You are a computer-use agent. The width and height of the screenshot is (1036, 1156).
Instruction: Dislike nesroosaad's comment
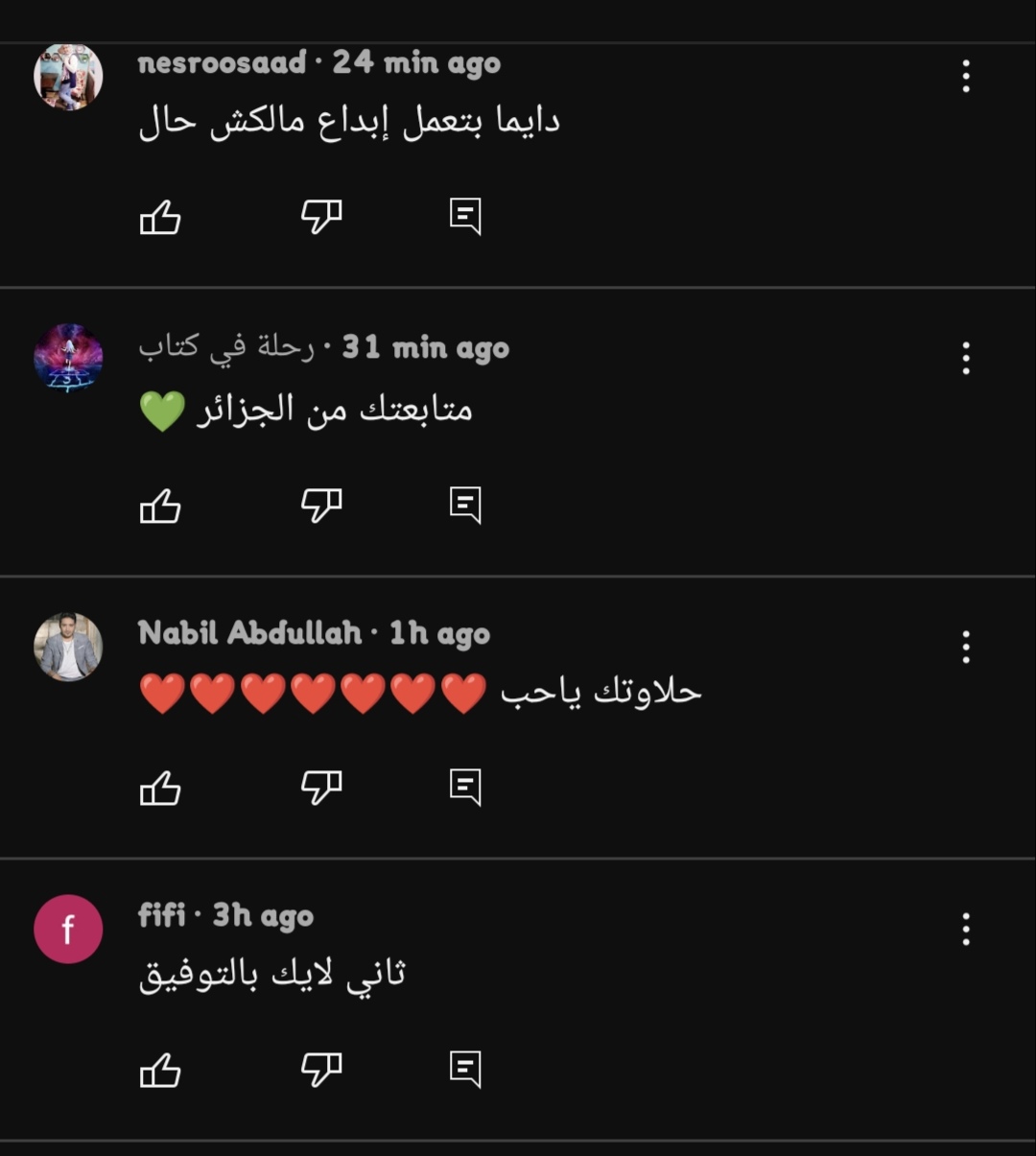(320, 217)
